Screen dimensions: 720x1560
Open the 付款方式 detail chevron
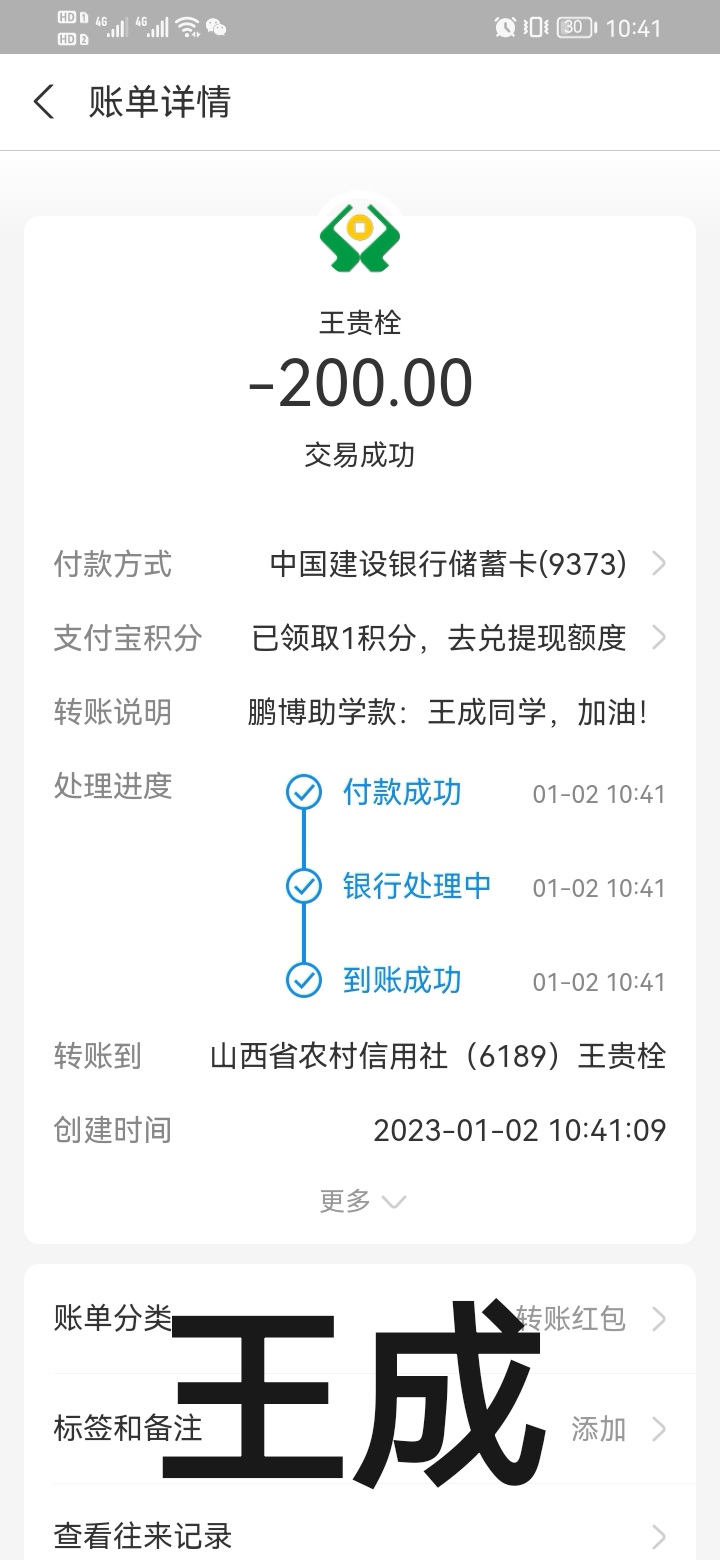[x=659, y=564]
